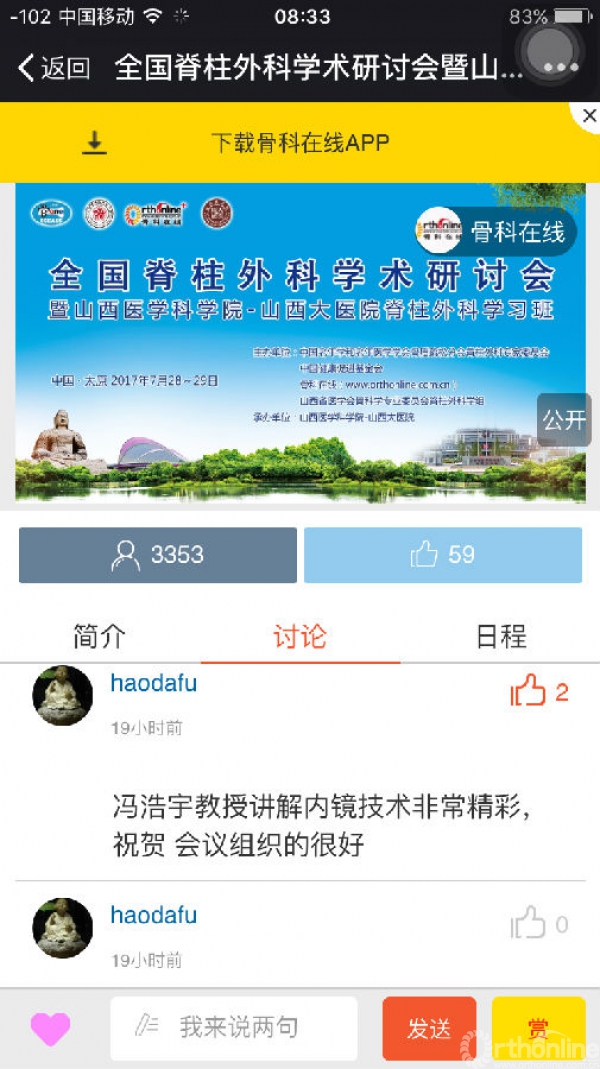The width and height of the screenshot is (600, 1069).
Task: Add to favorites with the pink heart
Action: coord(50,1028)
